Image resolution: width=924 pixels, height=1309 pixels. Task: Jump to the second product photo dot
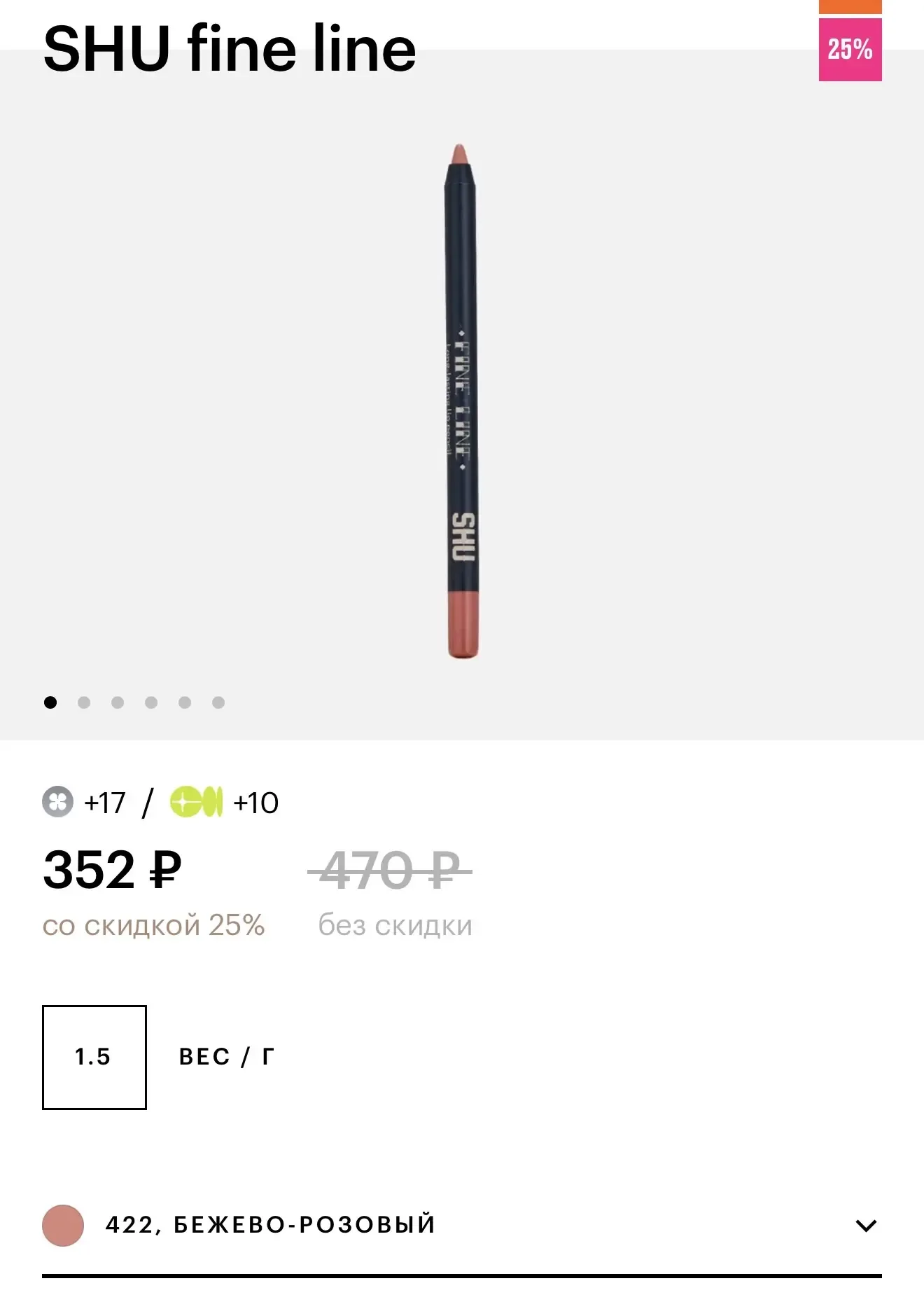coord(84,702)
